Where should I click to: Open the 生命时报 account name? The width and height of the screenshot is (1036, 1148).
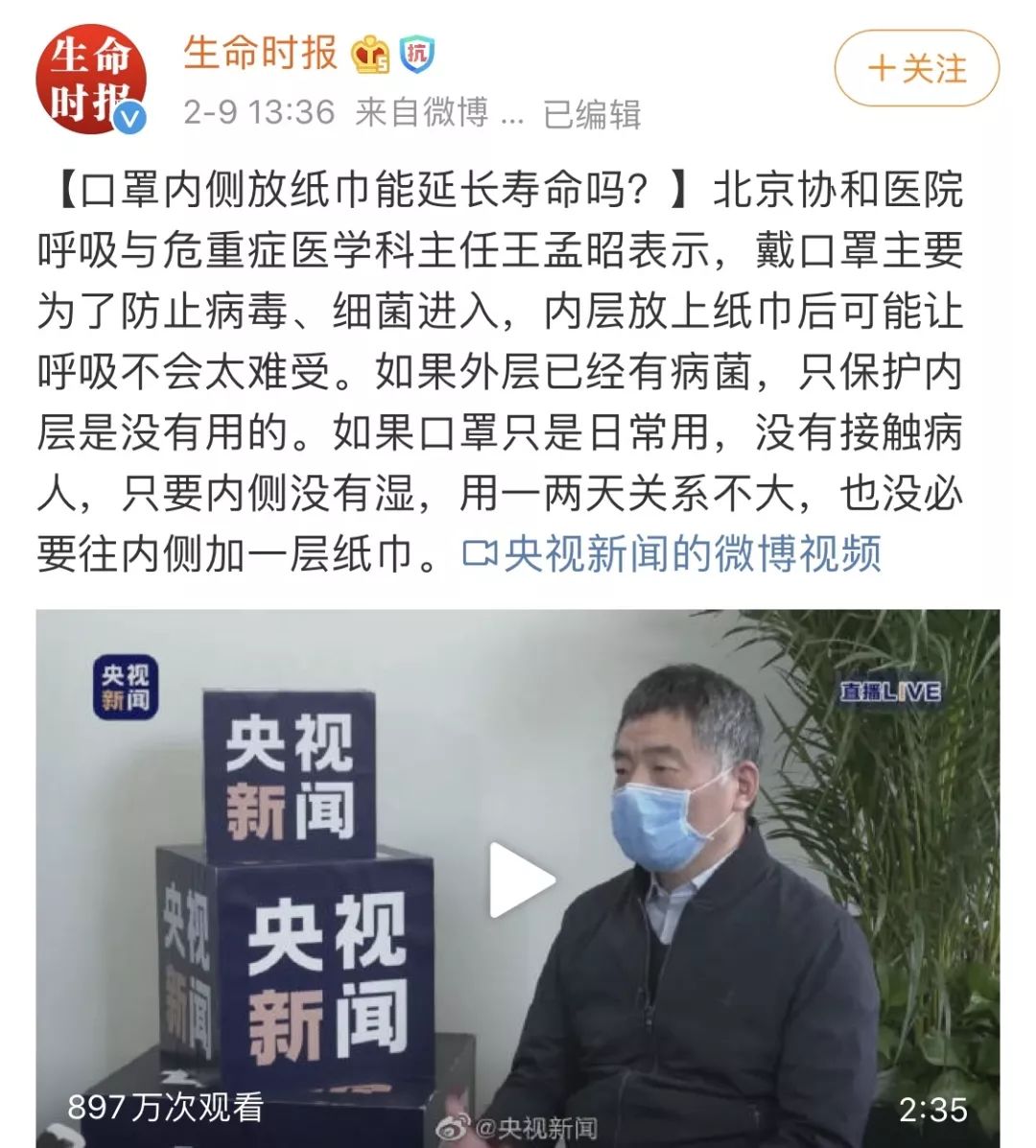point(261,53)
